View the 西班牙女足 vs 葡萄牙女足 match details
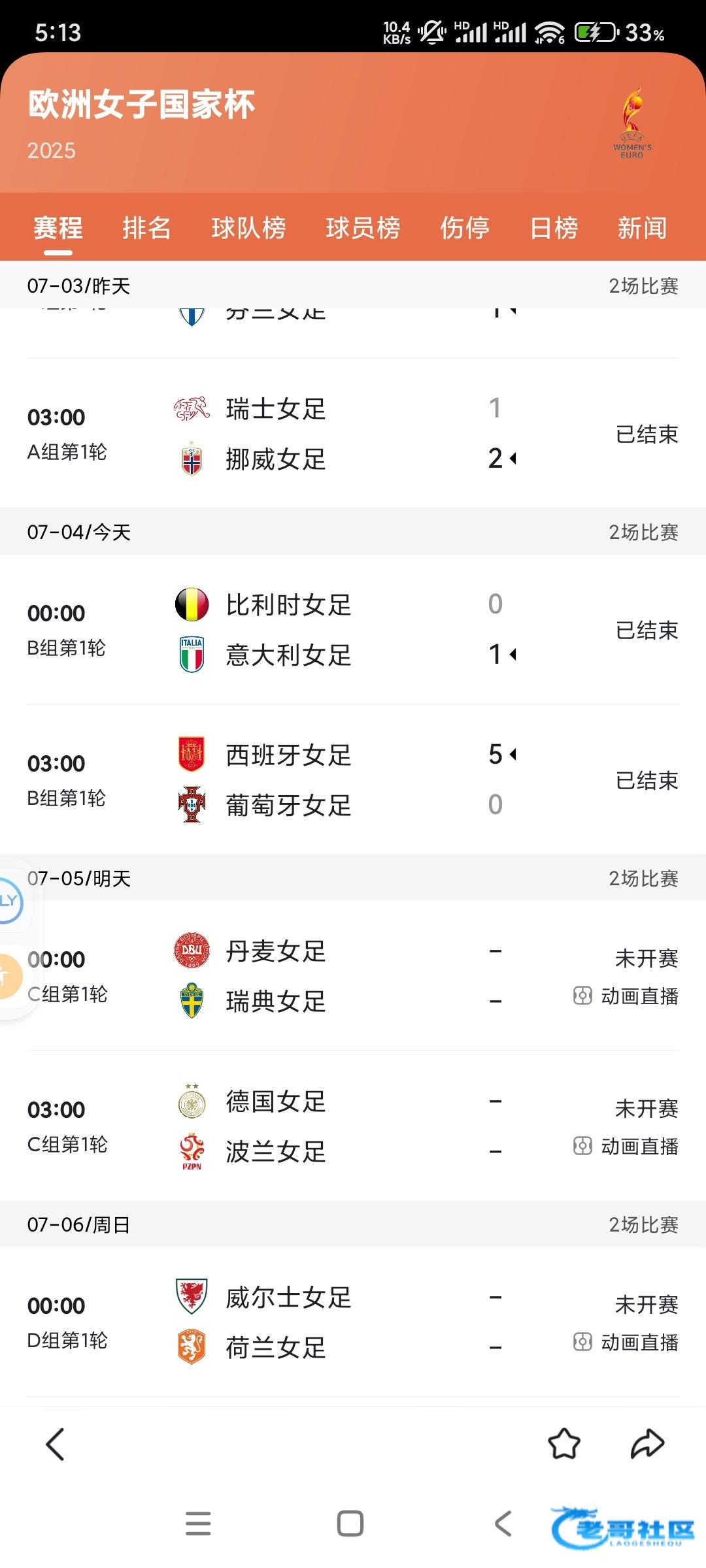The height and width of the screenshot is (1568, 706). [x=353, y=780]
